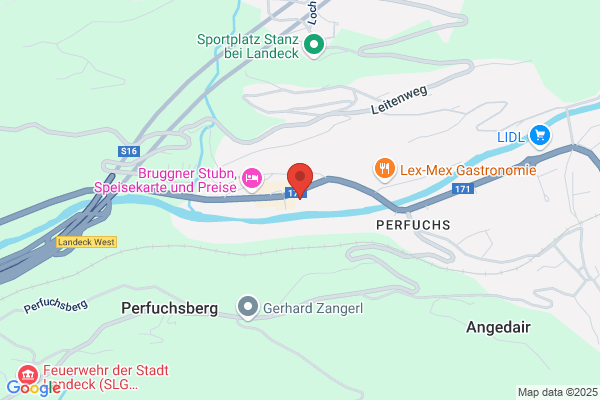This screenshot has width=600, height=400.
Task: Select the LIDL shopping marker
Action: tap(540, 136)
